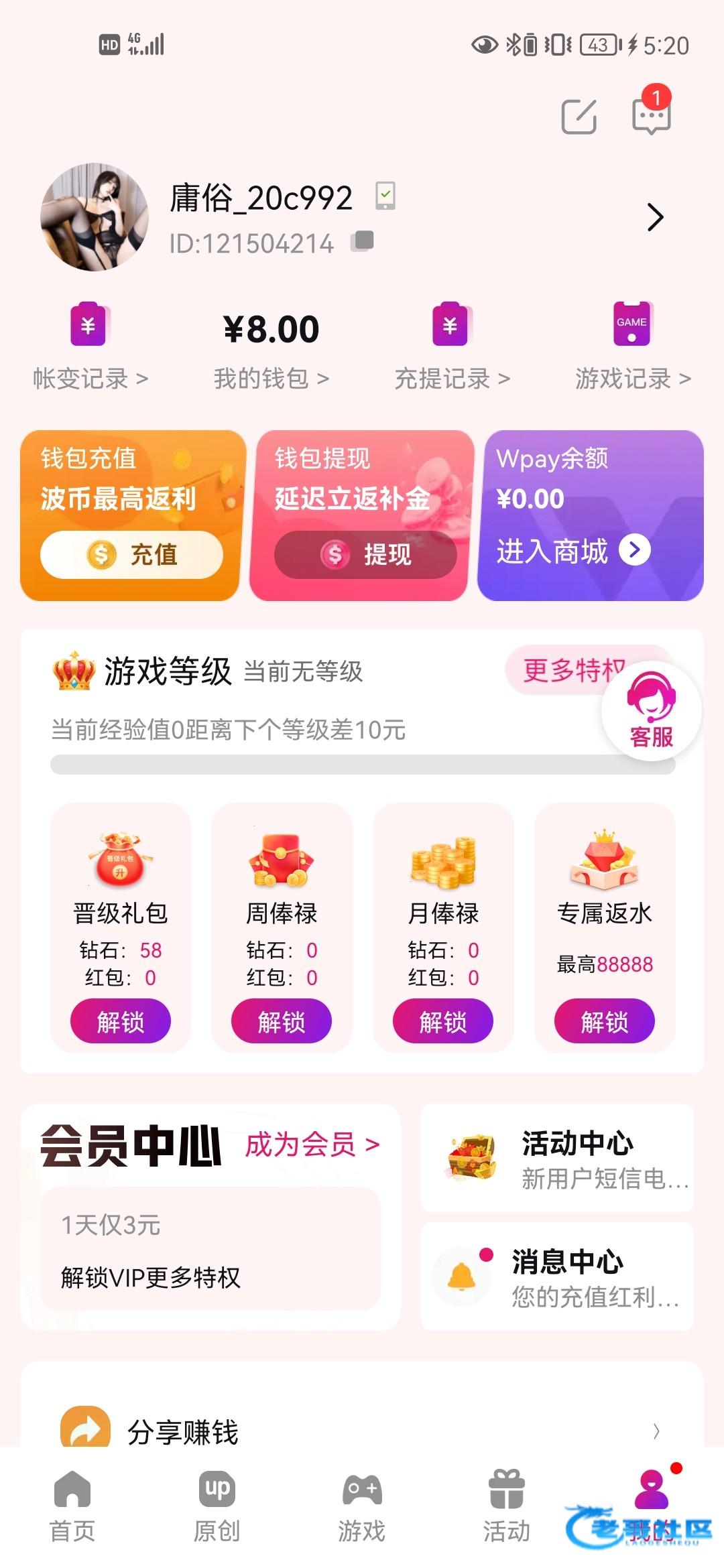Tap the 充值 recharge button
Viewport: 724px width, 1568px height.
131,554
